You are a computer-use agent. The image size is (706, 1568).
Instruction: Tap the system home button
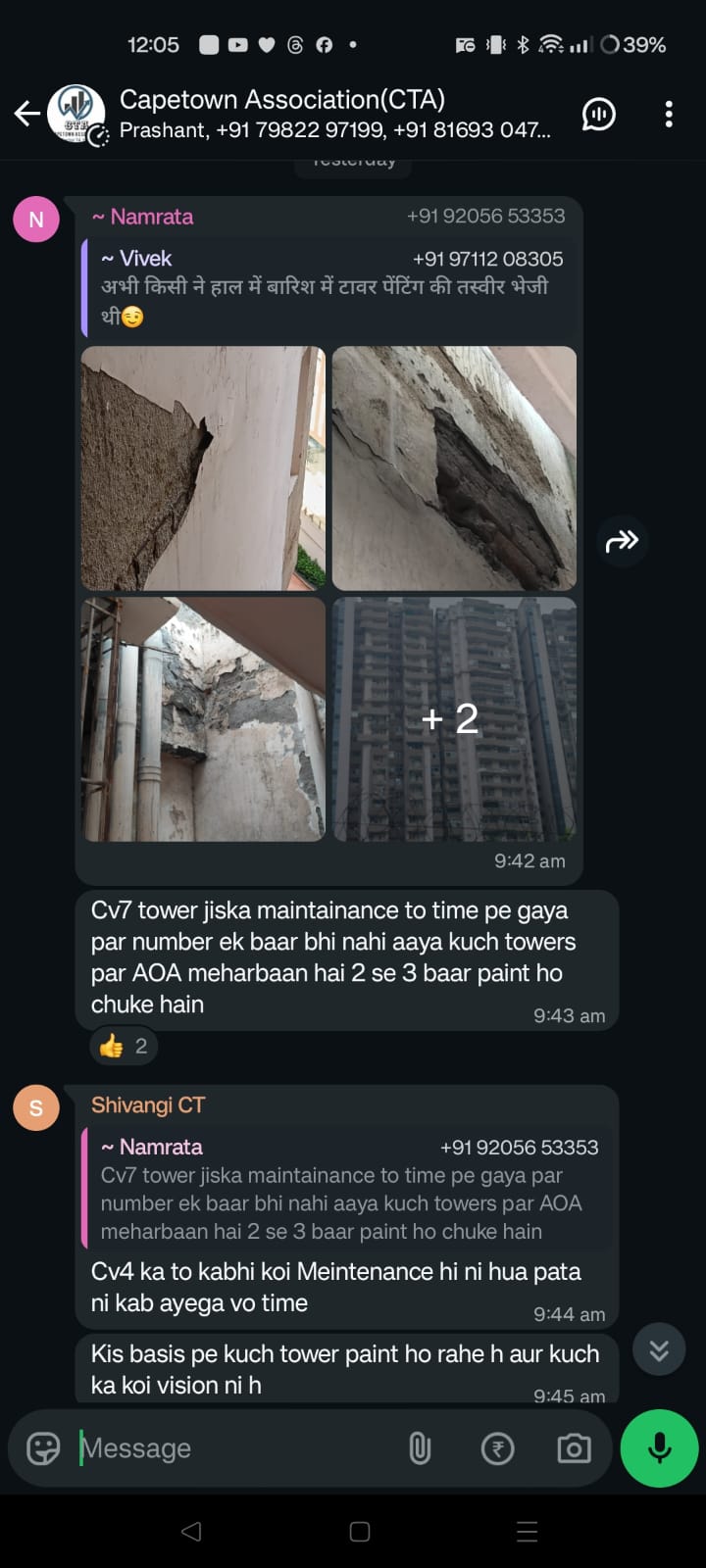point(360,1532)
